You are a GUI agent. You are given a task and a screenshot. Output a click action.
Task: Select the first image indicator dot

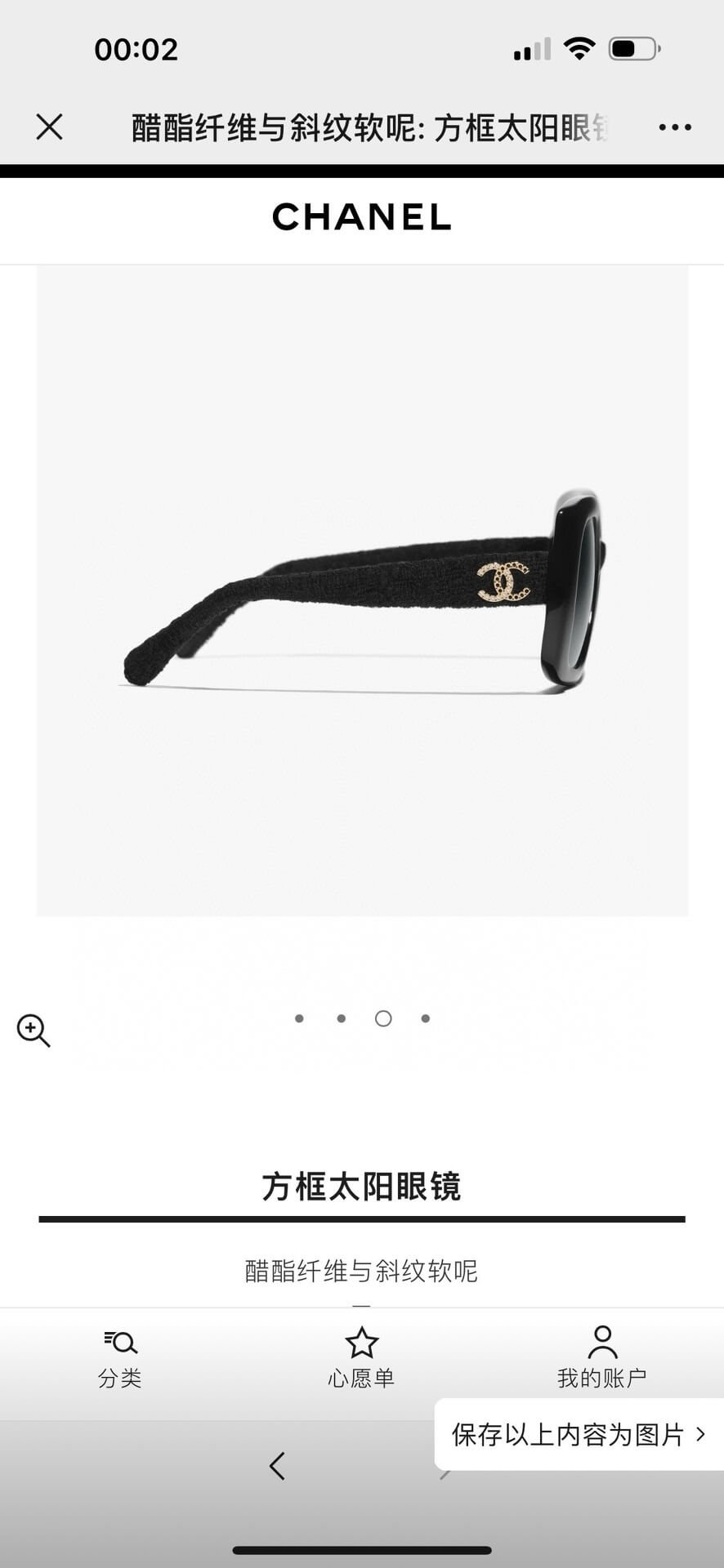299,1018
